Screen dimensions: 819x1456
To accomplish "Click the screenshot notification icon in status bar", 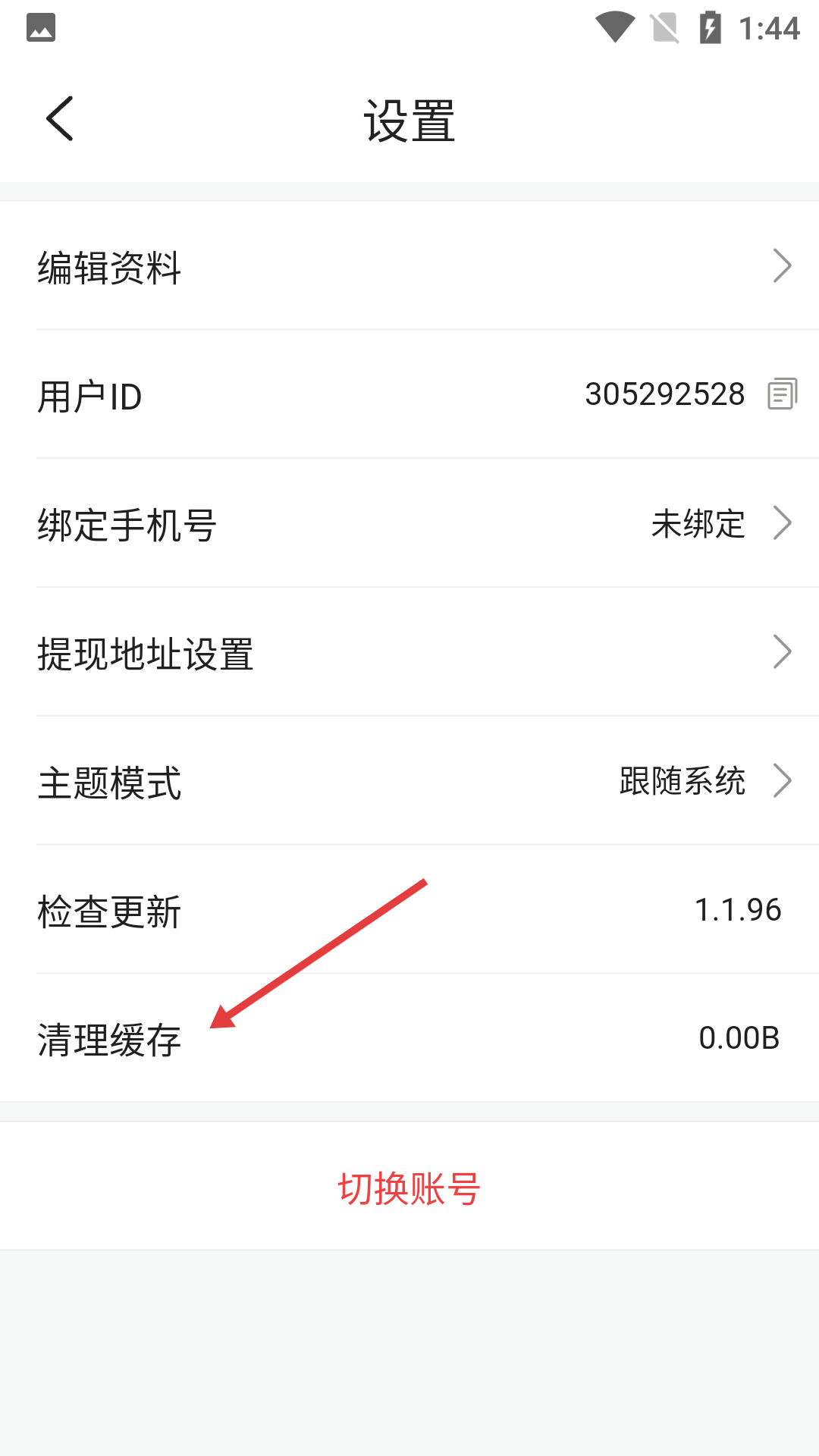I will [x=42, y=27].
